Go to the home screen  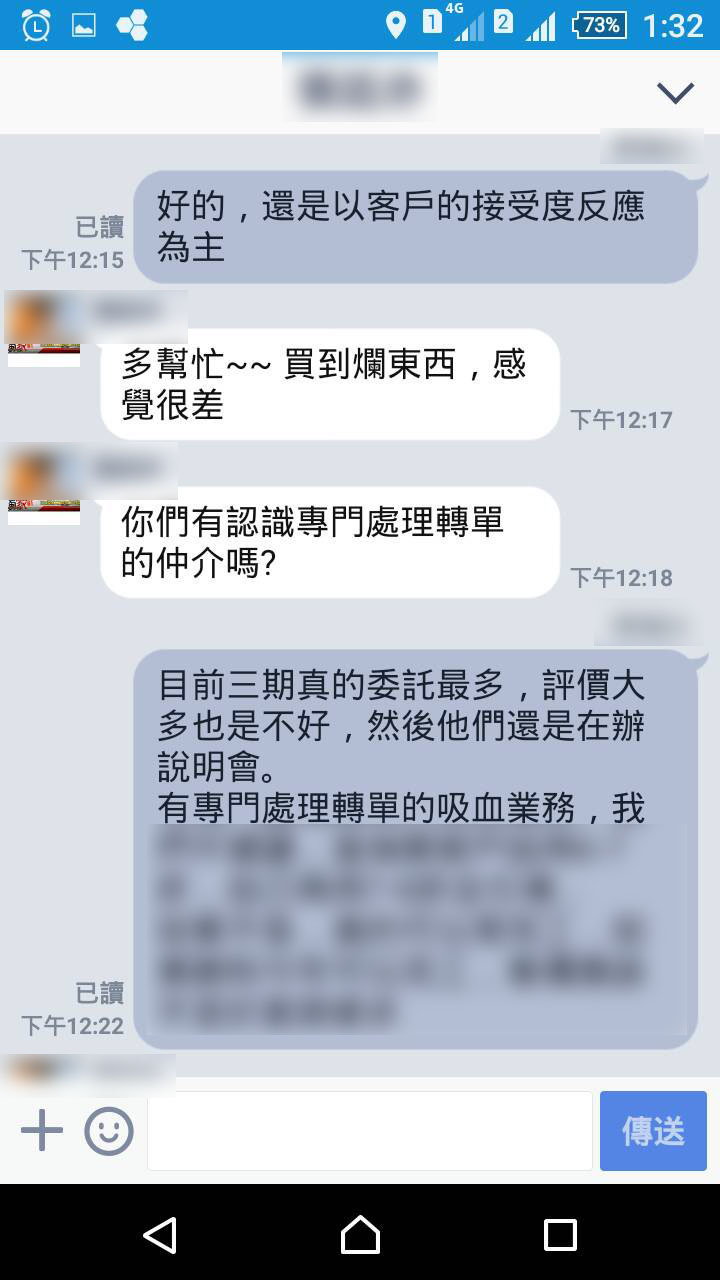360,1235
